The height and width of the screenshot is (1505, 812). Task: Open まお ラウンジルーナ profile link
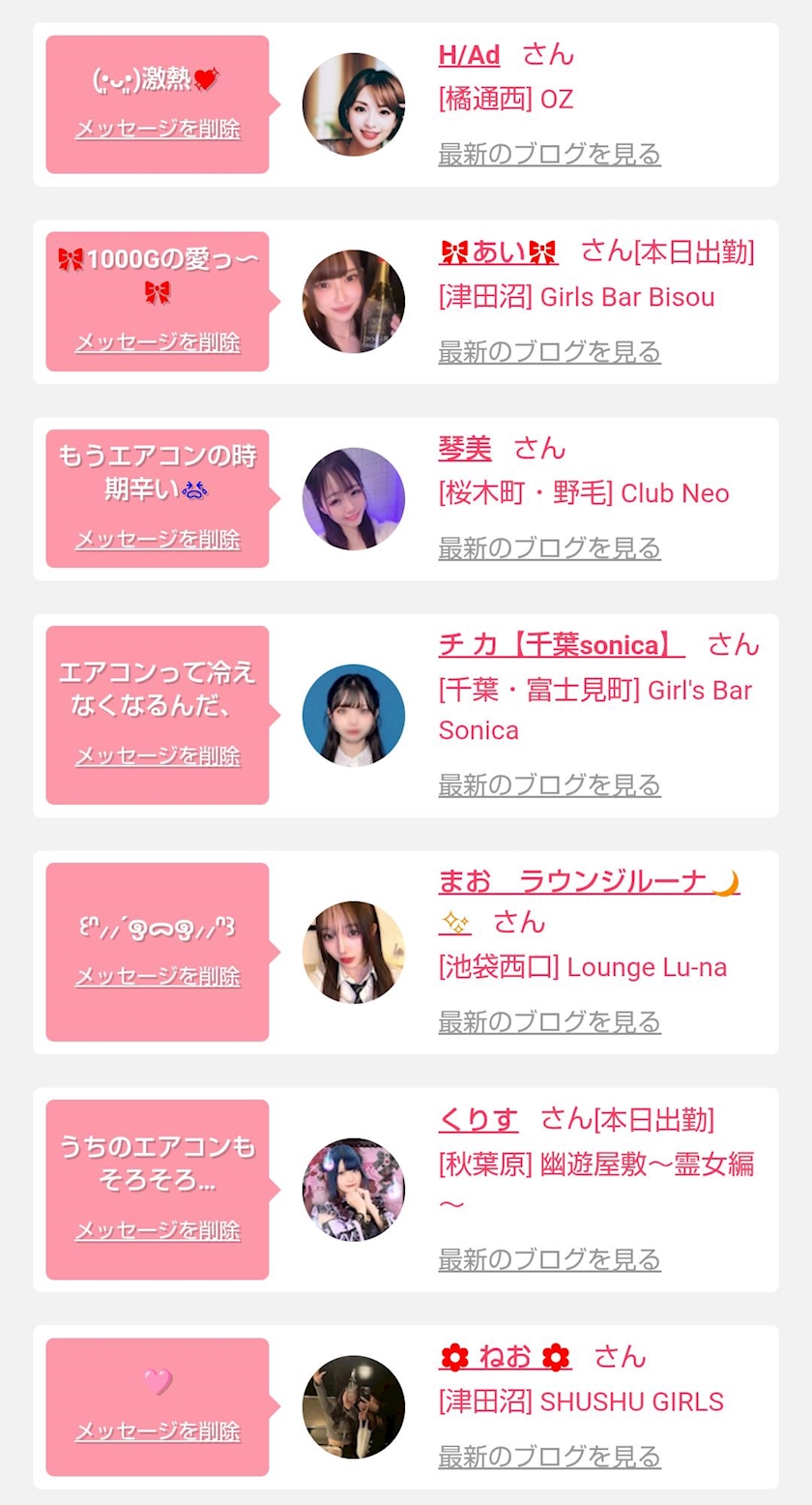[x=588, y=882]
